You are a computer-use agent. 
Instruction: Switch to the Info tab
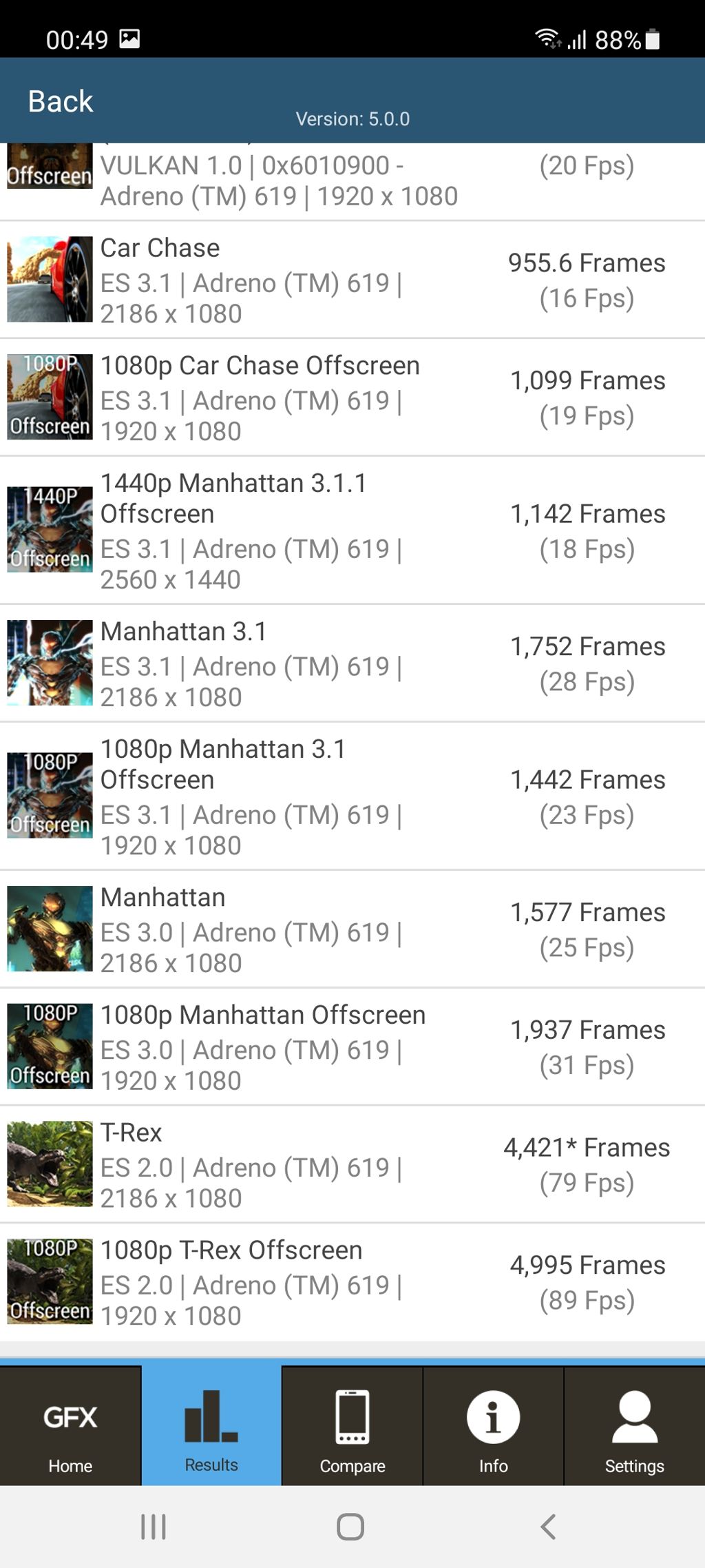coord(493,1427)
